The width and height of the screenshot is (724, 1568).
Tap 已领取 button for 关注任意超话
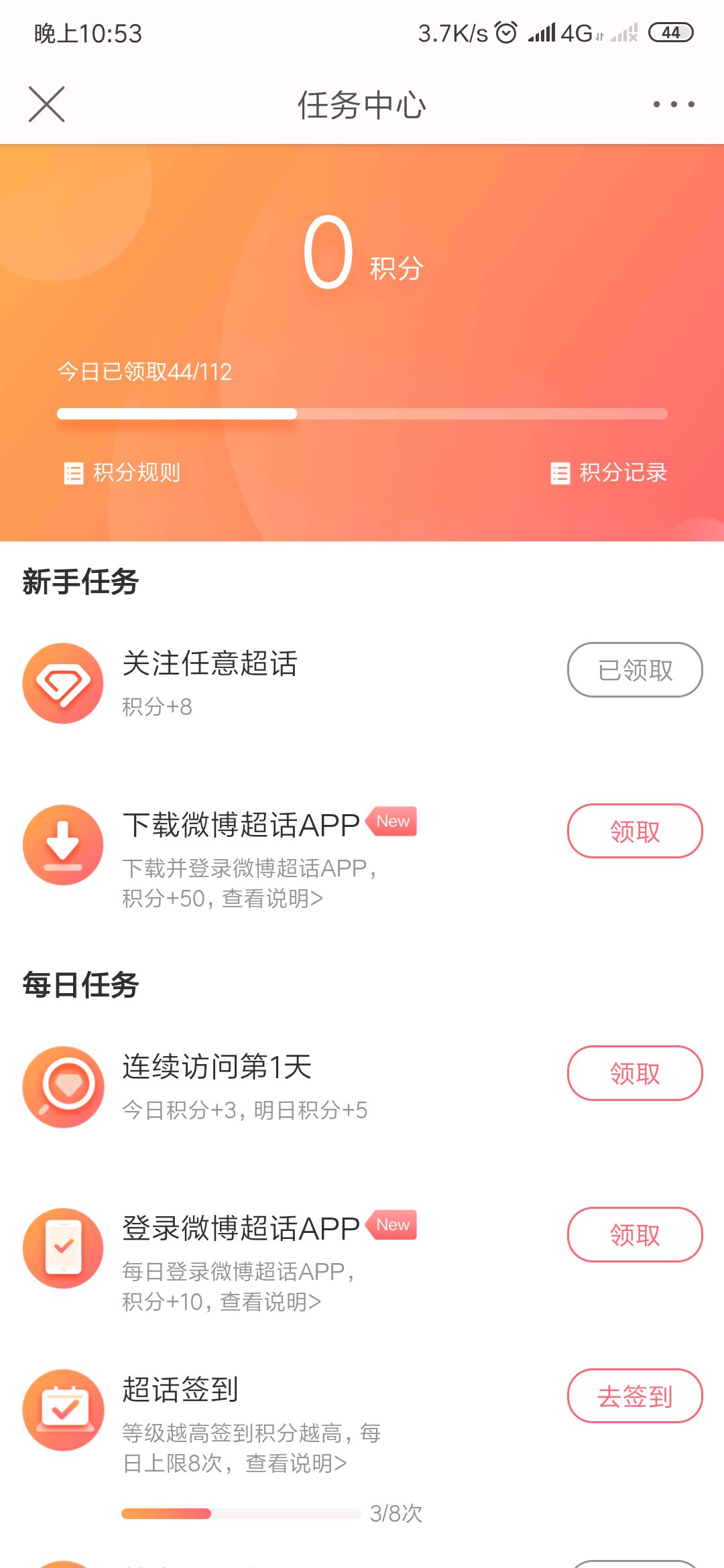tap(635, 669)
